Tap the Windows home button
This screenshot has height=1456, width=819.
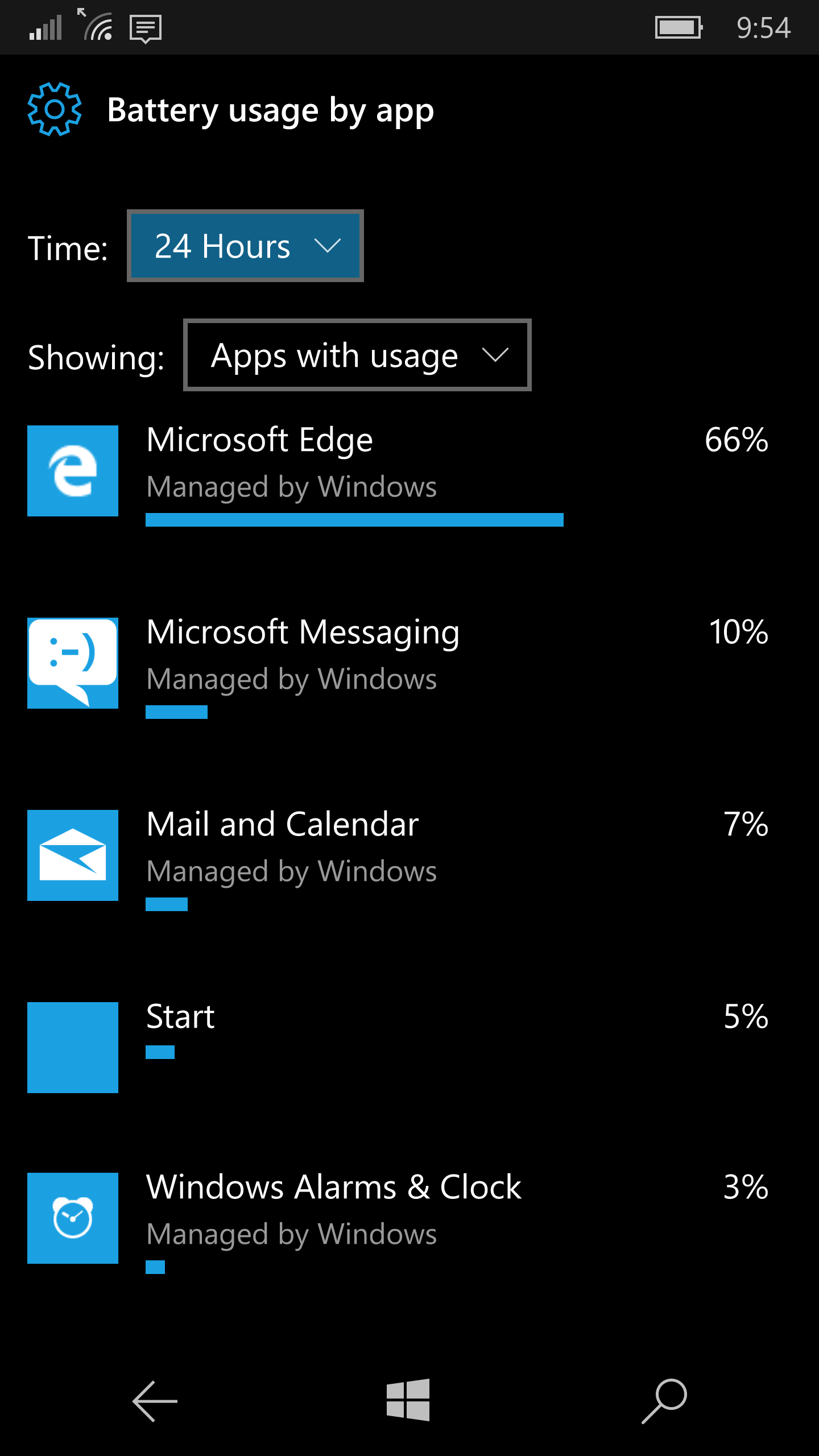coord(408,1400)
